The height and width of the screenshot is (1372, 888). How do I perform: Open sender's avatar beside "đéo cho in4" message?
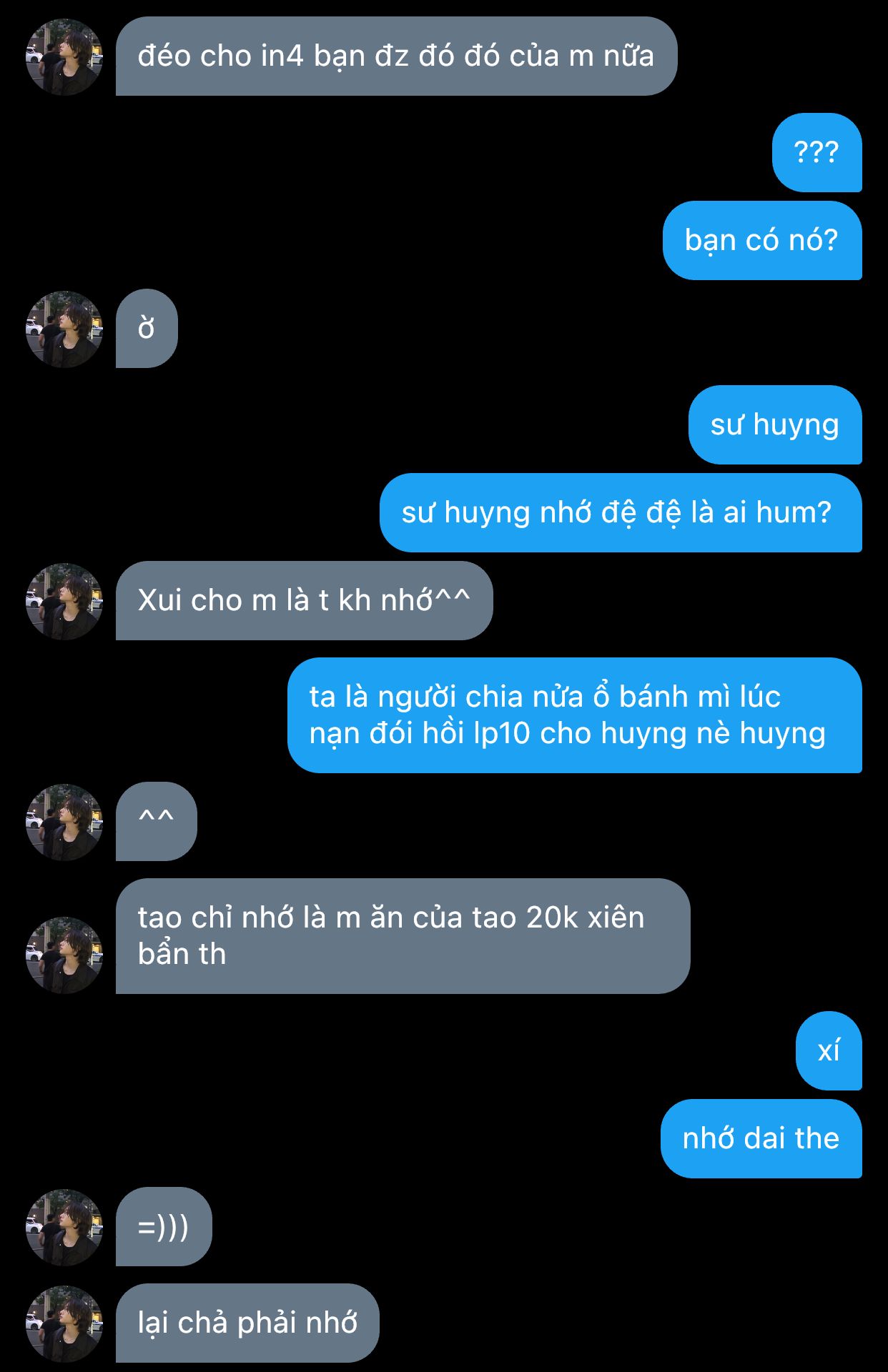tap(64, 57)
